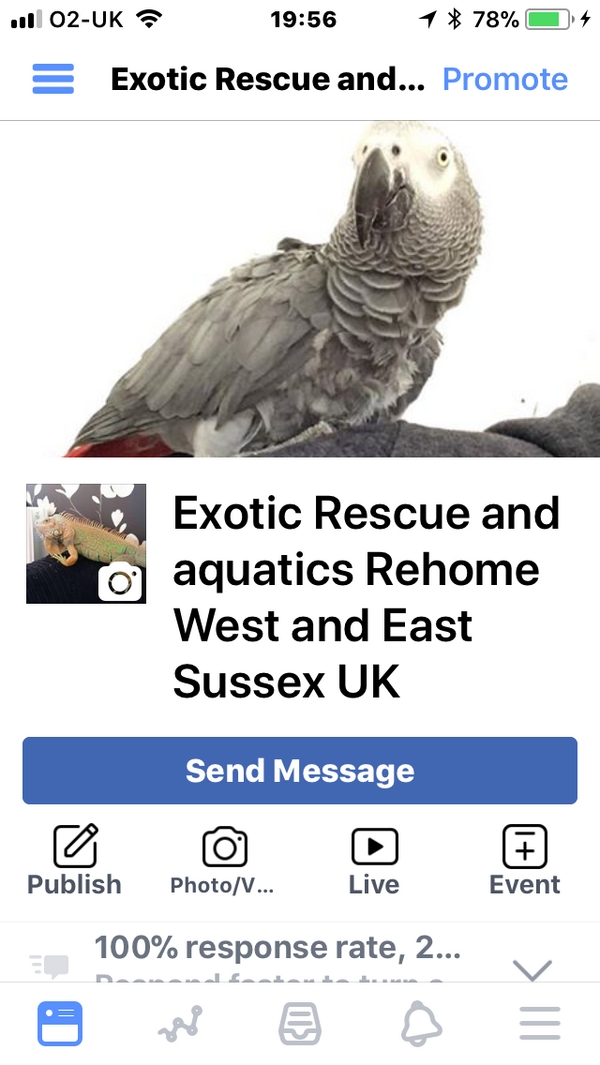This screenshot has width=600, height=1065.
Task: Open the Insights graph tab
Action: click(180, 1024)
